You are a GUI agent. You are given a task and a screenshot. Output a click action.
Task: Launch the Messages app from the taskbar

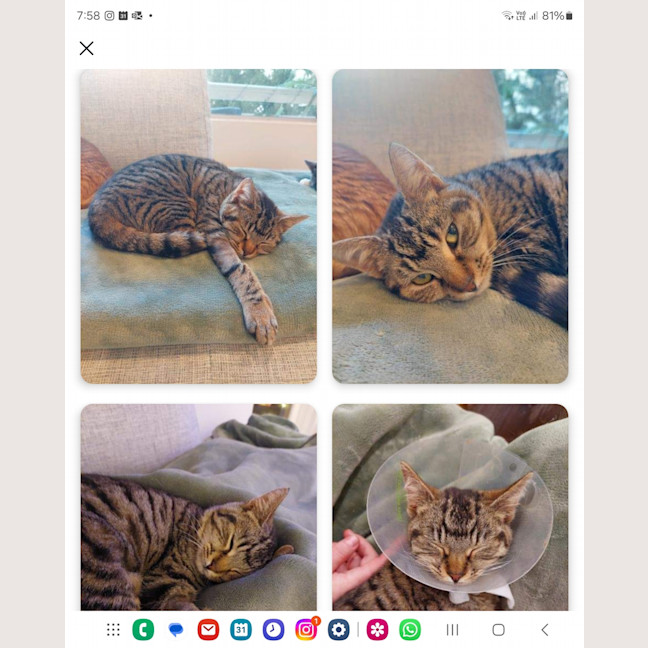pos(176,630)
